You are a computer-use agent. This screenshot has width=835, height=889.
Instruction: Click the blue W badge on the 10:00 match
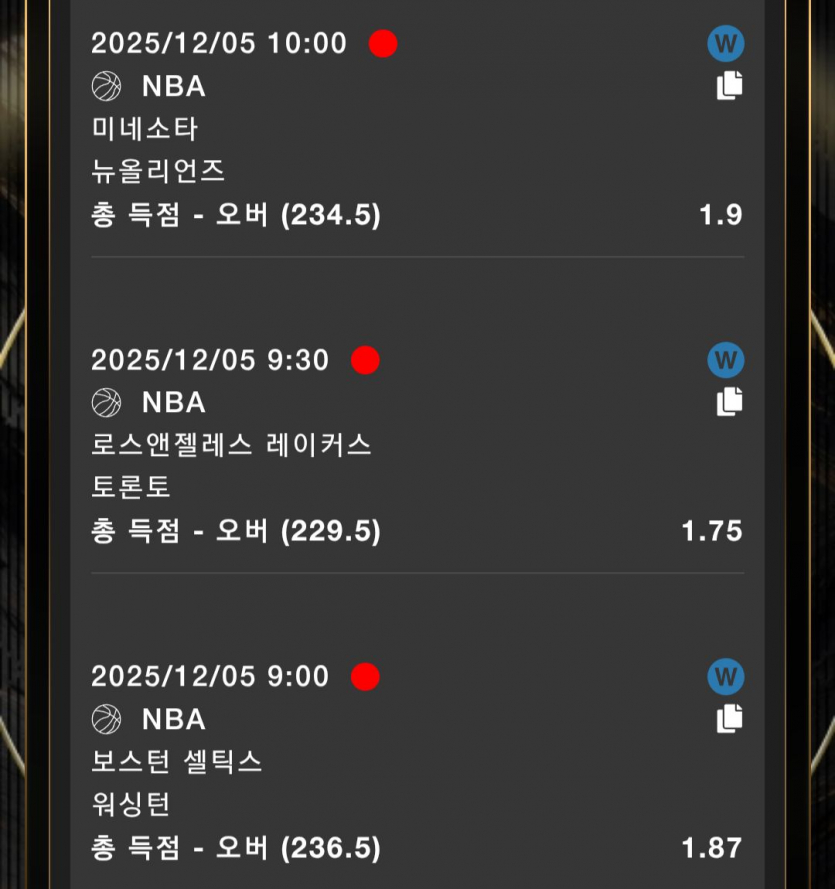tap(725, 44)
